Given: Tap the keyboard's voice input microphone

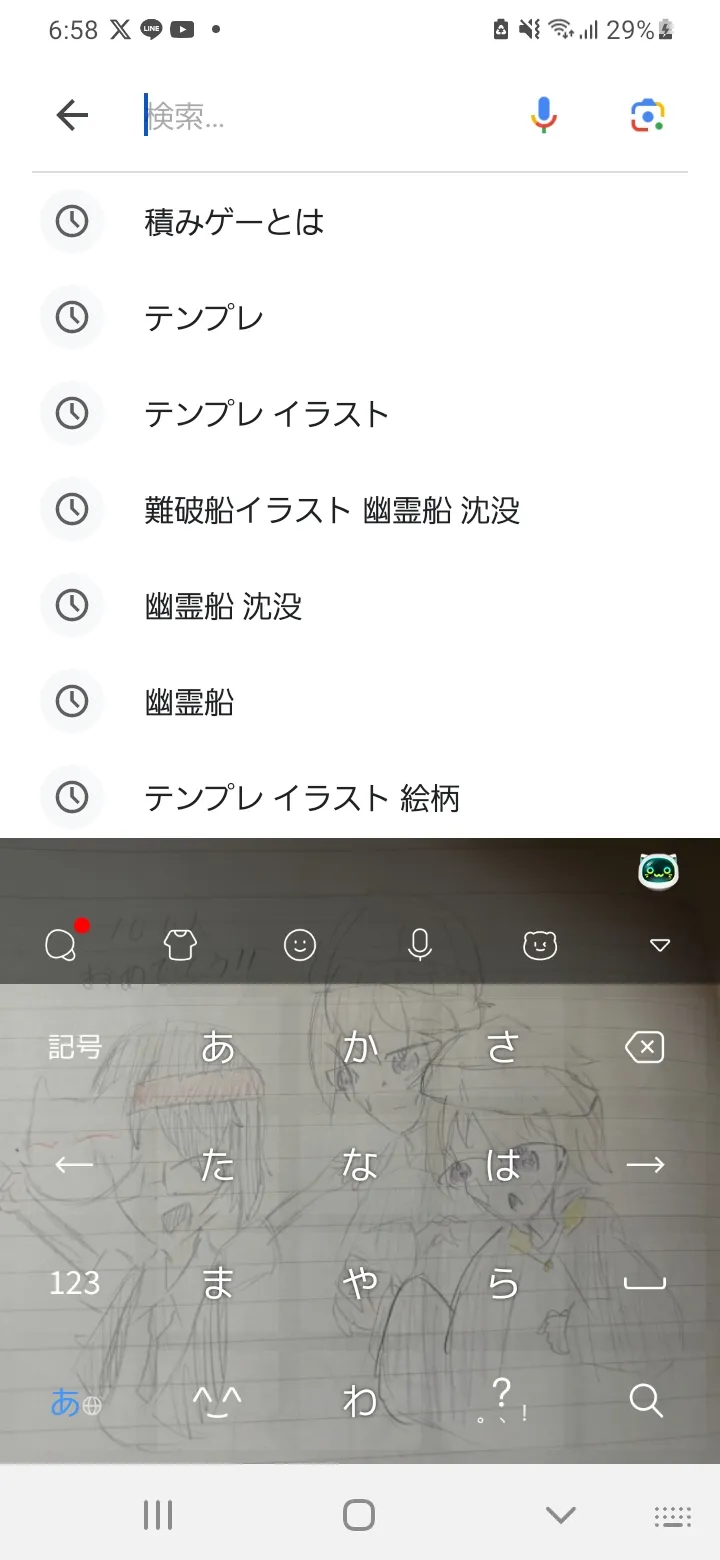Looking at the screenshot, I should point(420,945).
